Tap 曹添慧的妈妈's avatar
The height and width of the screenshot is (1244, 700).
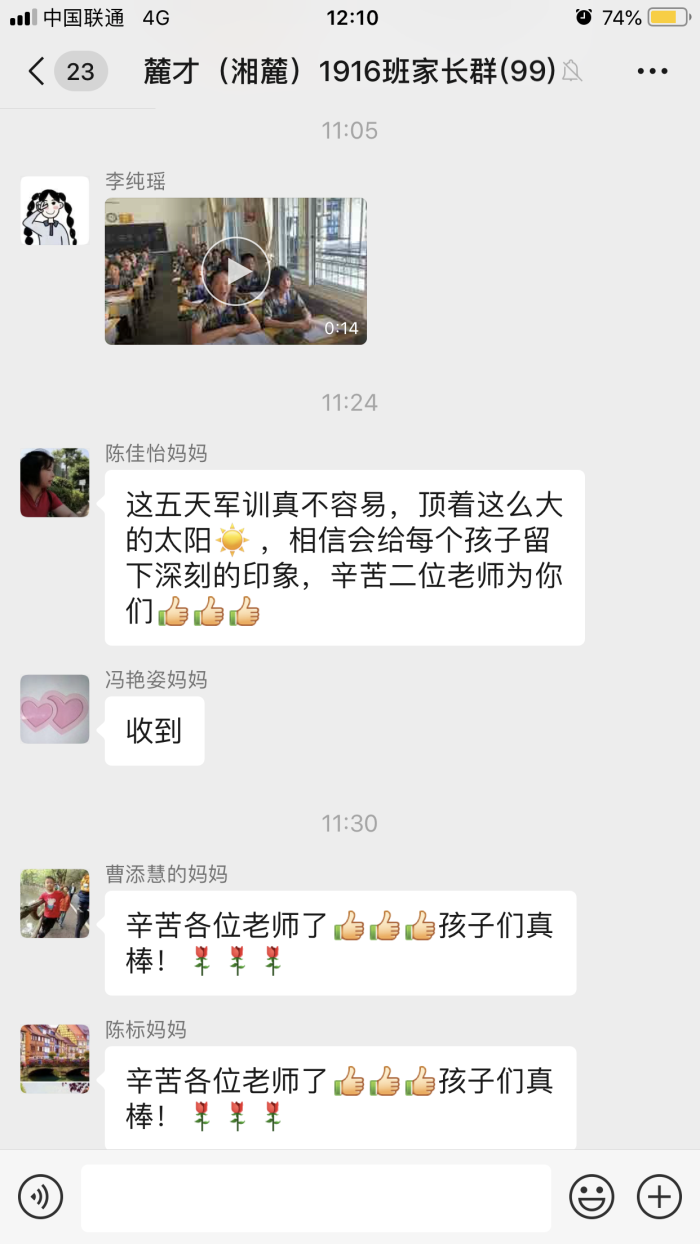[55, 904]
